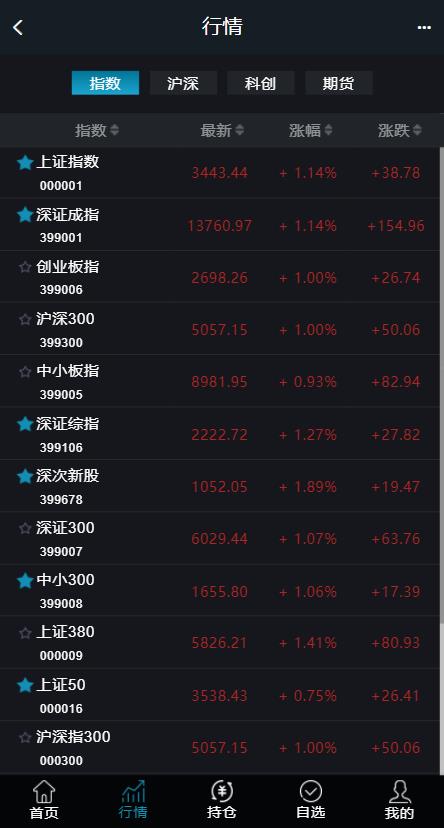The width and height of the screenshot is (444, 828).
Task: Open the 持仓 bottom tab
Action: [222, 800]
